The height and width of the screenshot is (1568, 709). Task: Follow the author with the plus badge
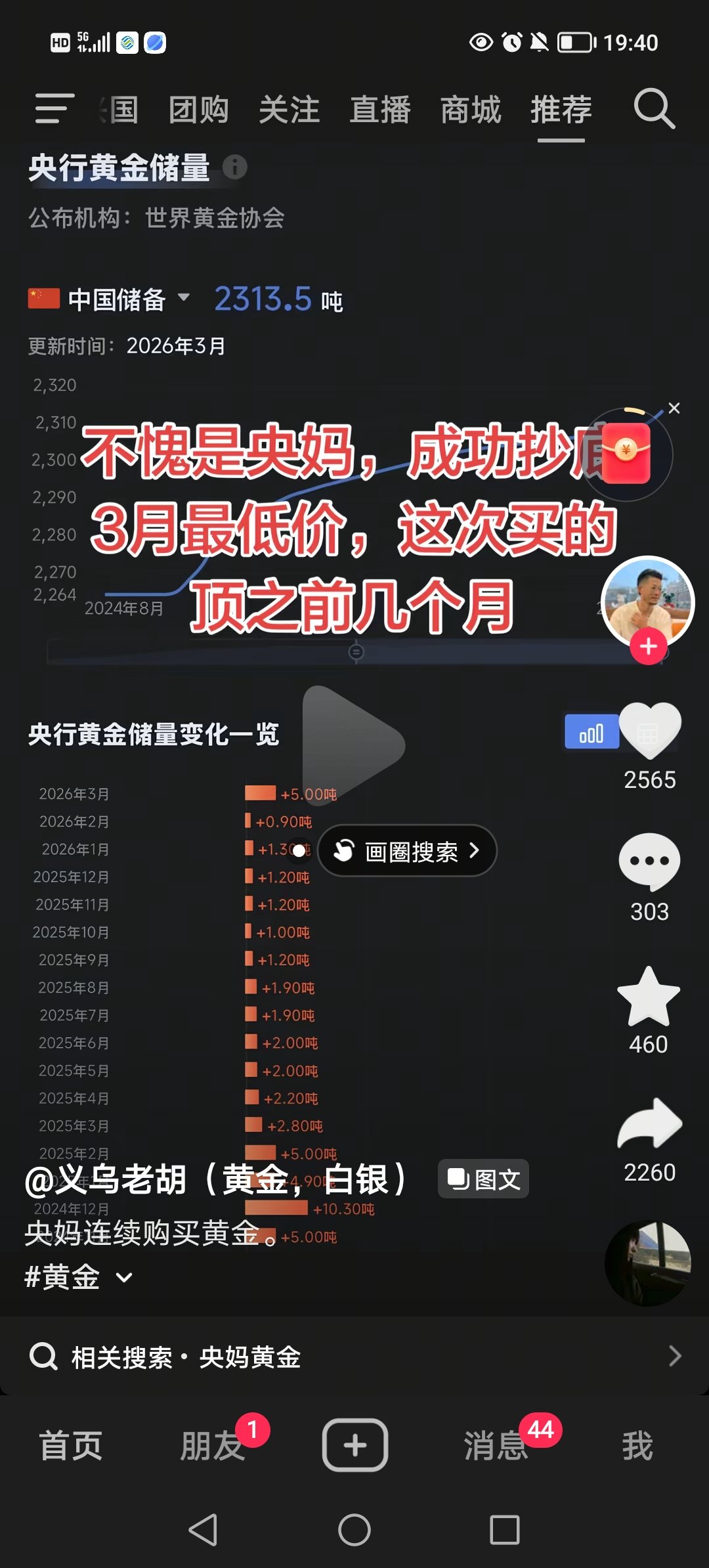coord(649,647)
